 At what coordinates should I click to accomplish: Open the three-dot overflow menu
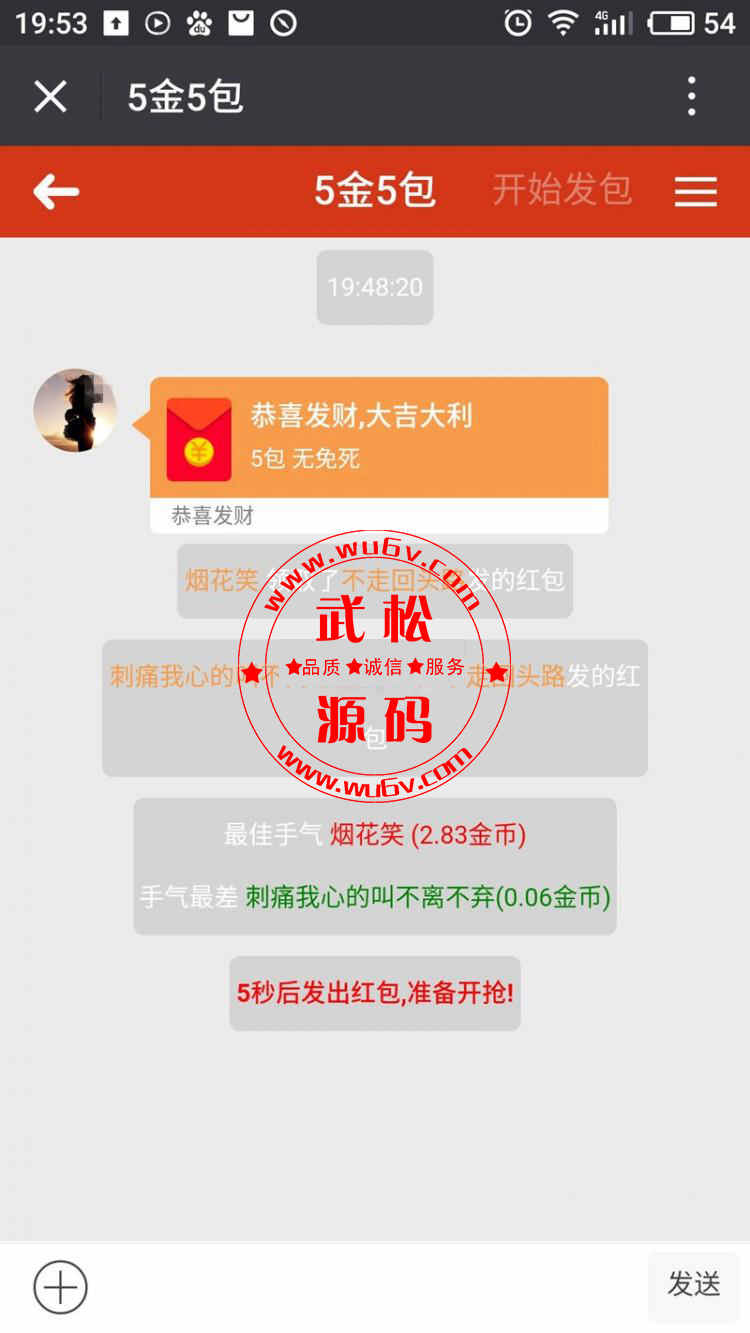691,97
